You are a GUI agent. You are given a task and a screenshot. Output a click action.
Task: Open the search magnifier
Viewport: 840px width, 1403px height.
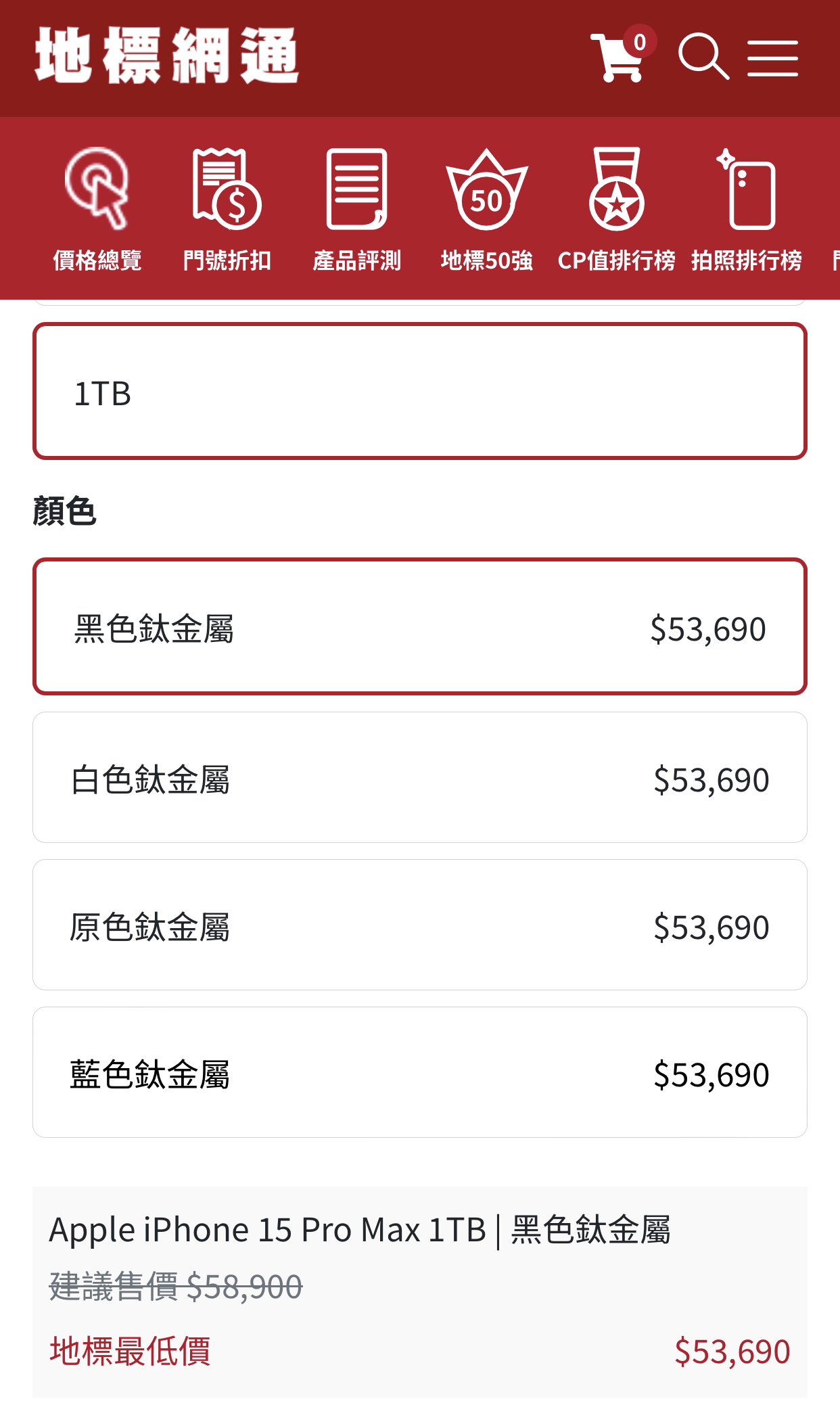click(x=703, y=57)
